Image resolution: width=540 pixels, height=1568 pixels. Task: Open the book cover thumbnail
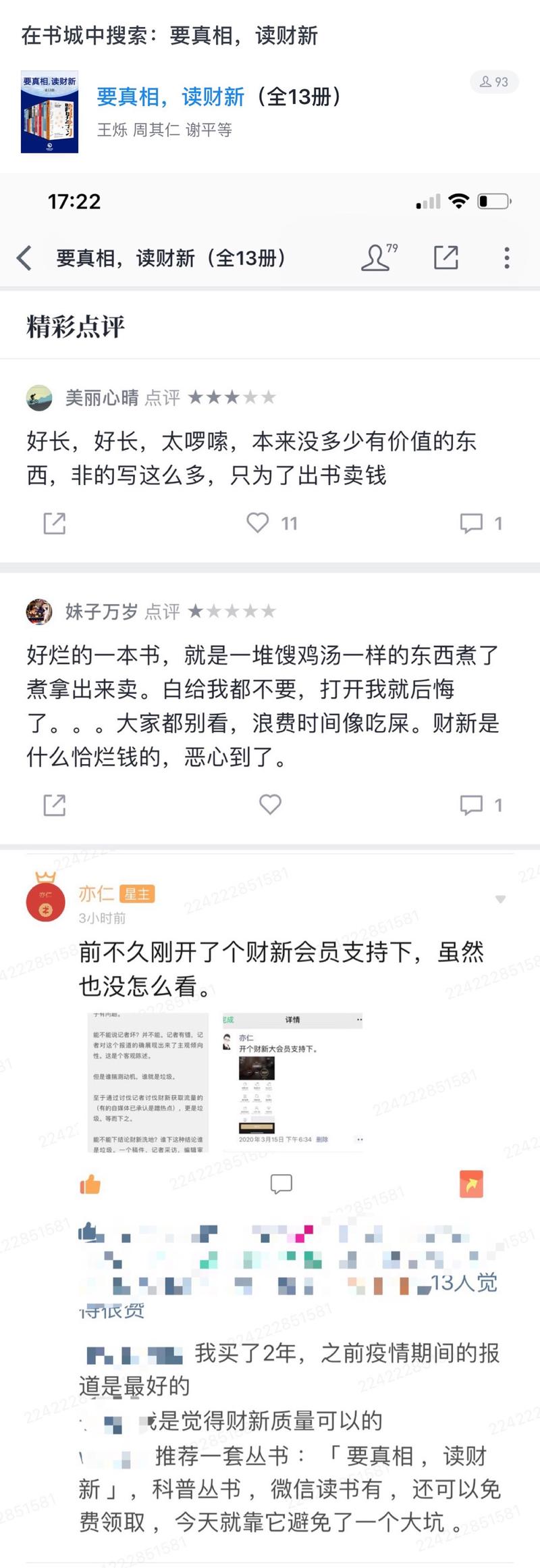point(49,111)
